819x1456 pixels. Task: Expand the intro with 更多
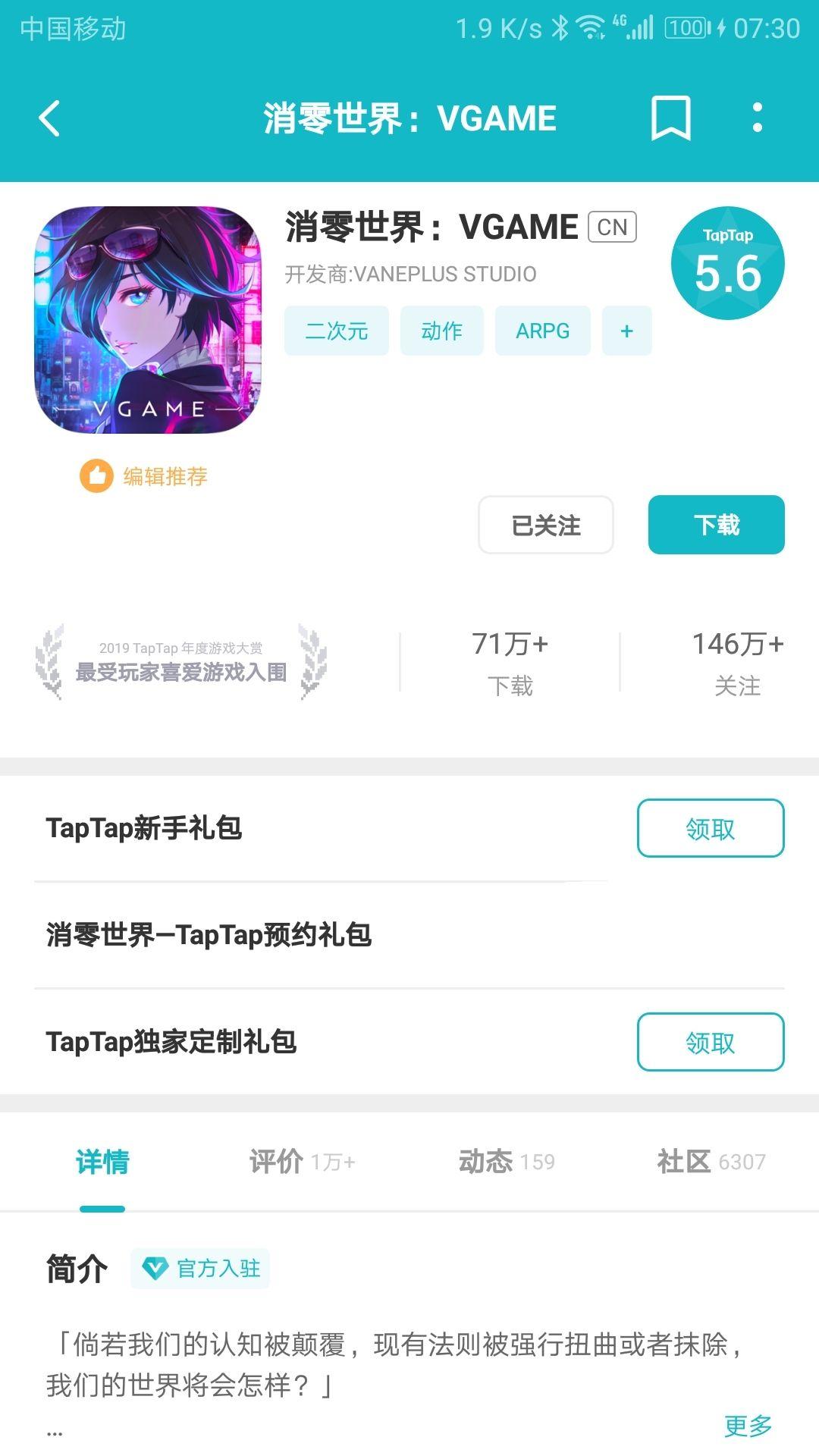(748, 1426)
